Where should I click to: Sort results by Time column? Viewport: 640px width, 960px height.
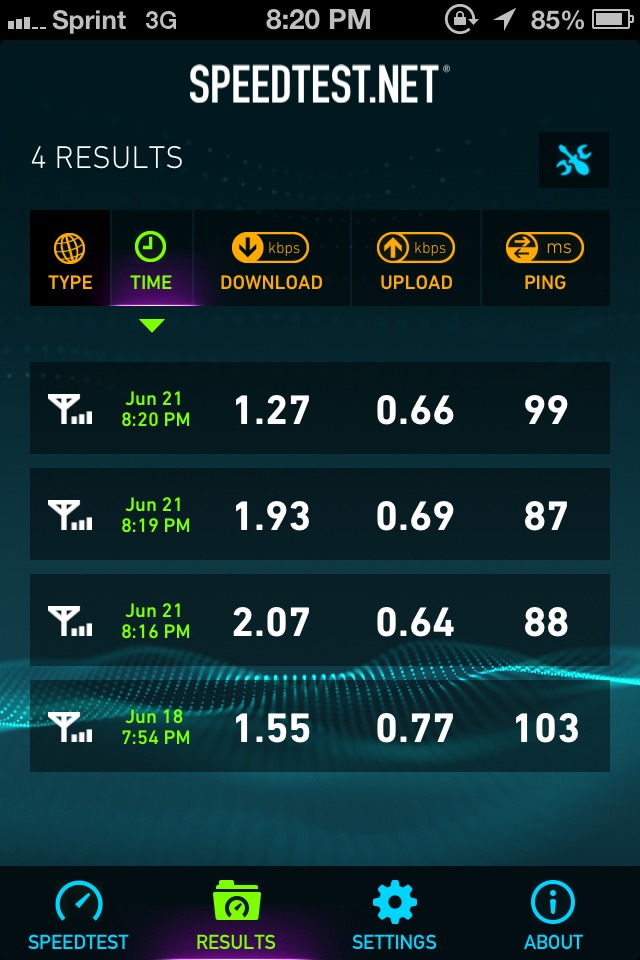(x=151, y=262)
